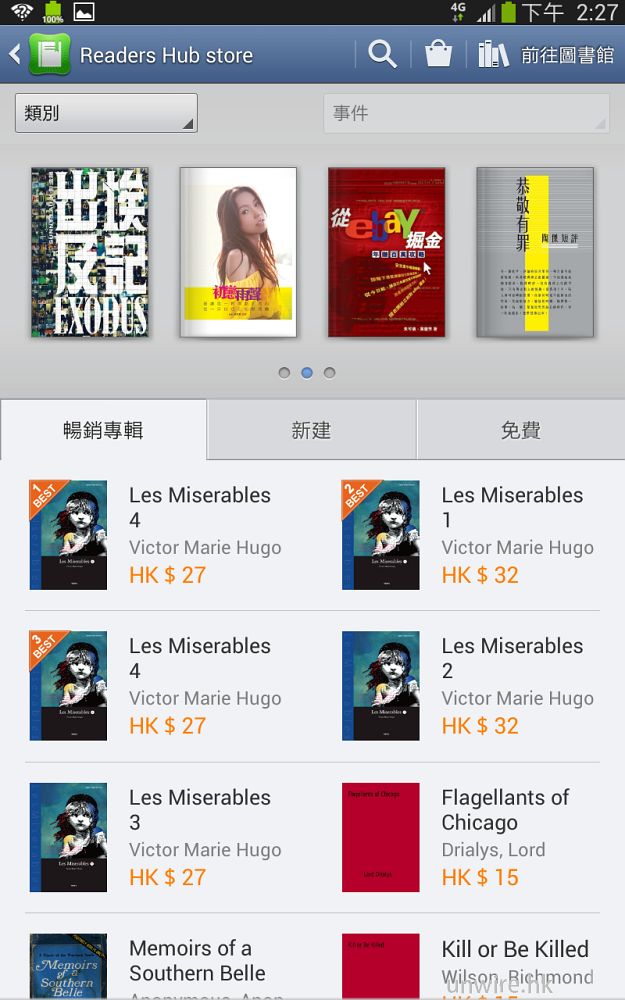Open the search magnifier icon

tap(382, 54)
